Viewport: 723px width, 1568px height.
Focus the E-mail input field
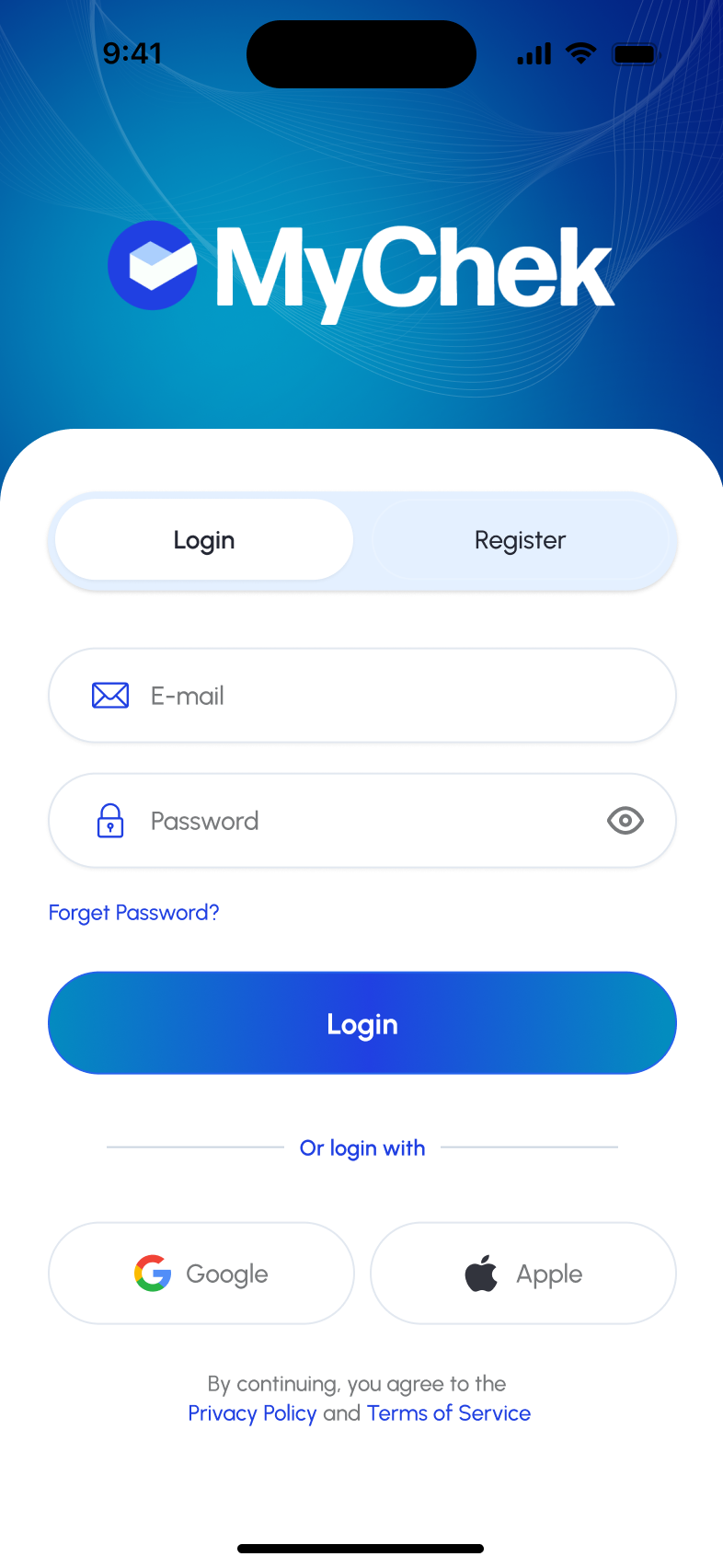(386, 696)
